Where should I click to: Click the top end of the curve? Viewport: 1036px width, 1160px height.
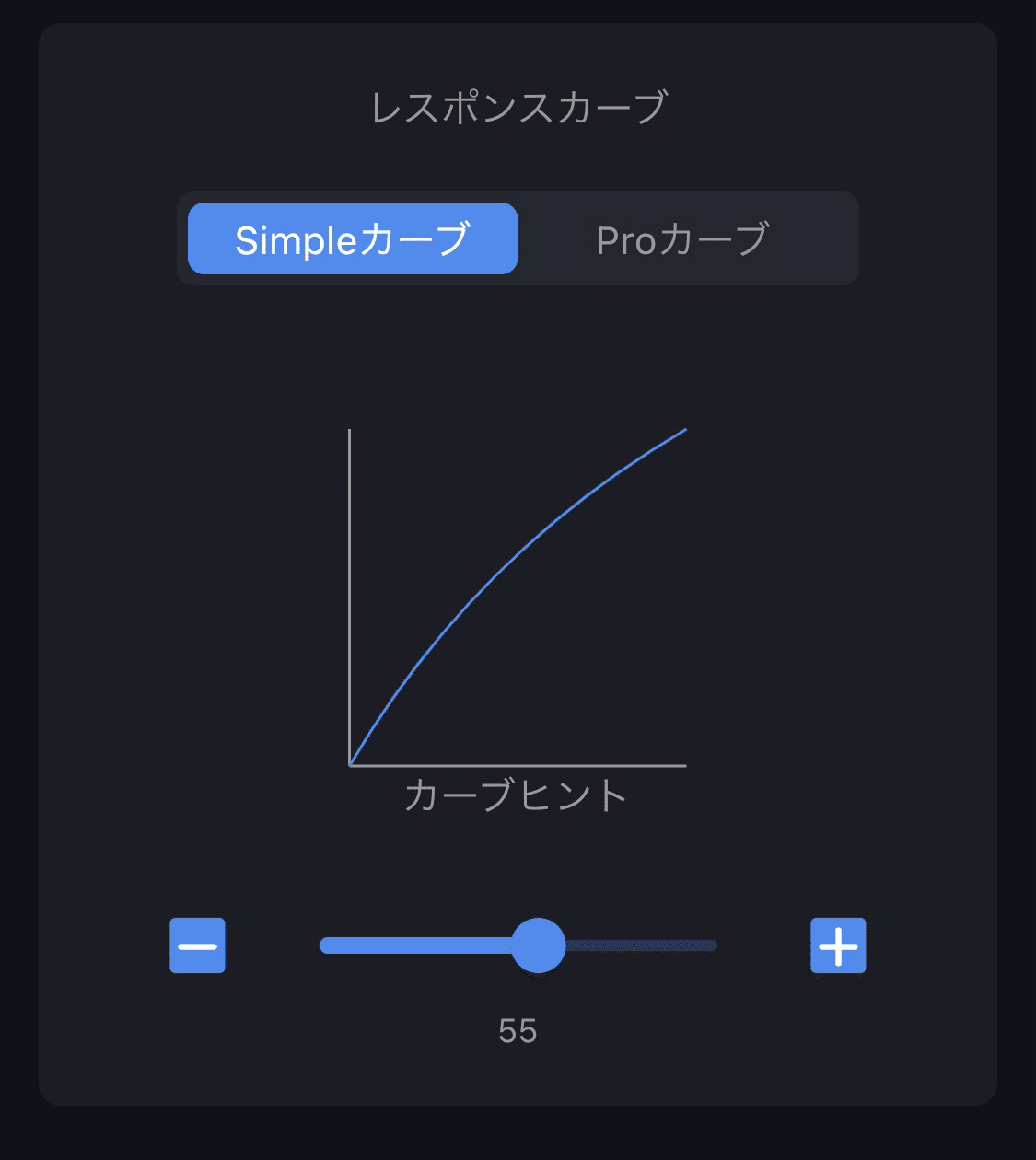(683, 431)
